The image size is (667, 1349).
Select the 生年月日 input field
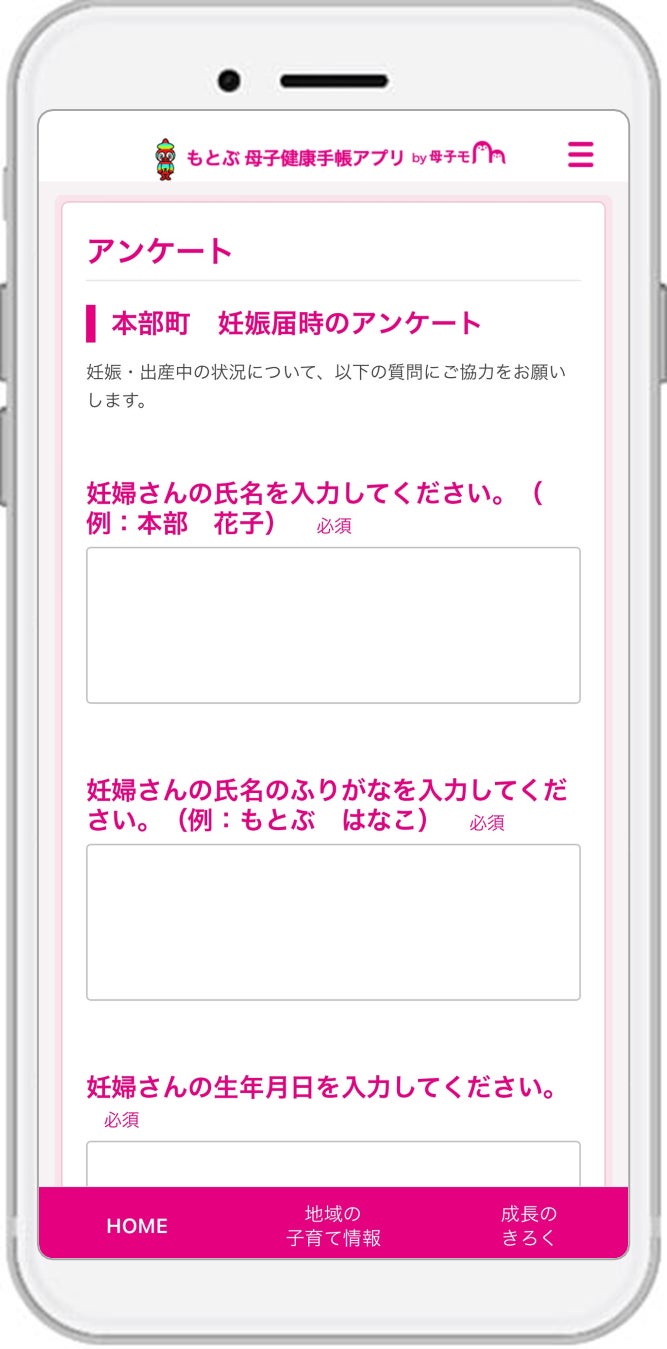coord(333,1165)
